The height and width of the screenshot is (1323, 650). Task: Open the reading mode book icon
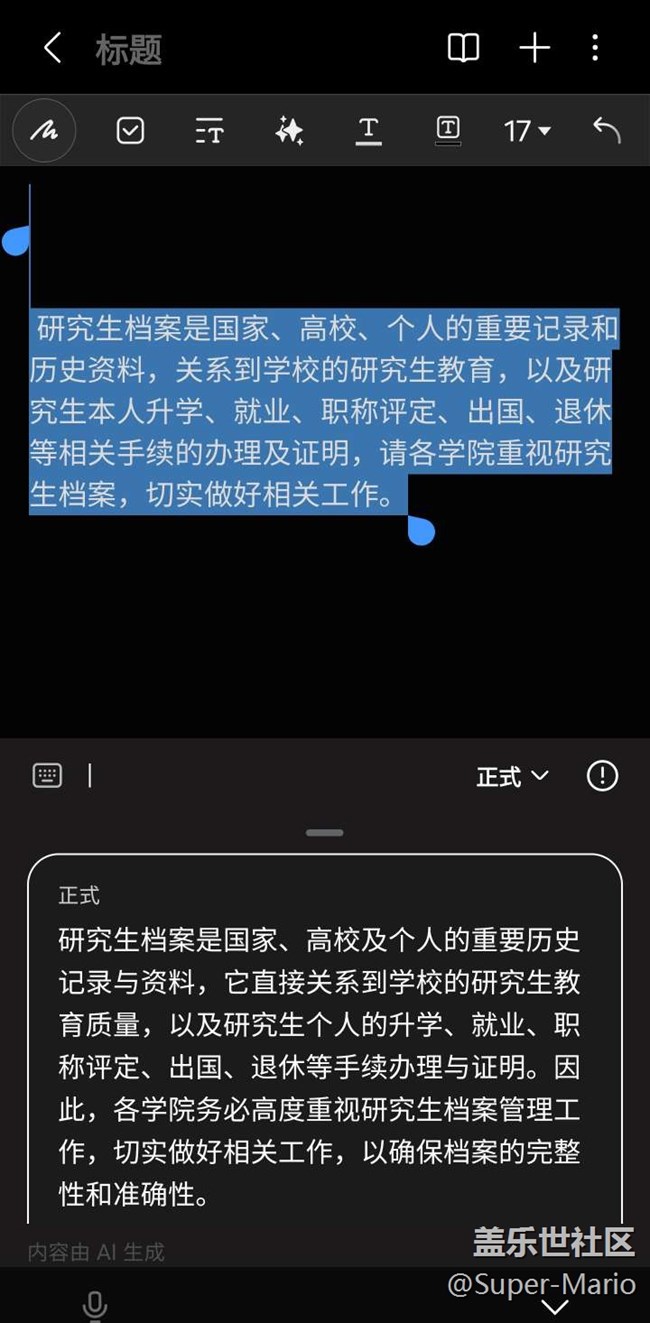(x=463, y=48)
